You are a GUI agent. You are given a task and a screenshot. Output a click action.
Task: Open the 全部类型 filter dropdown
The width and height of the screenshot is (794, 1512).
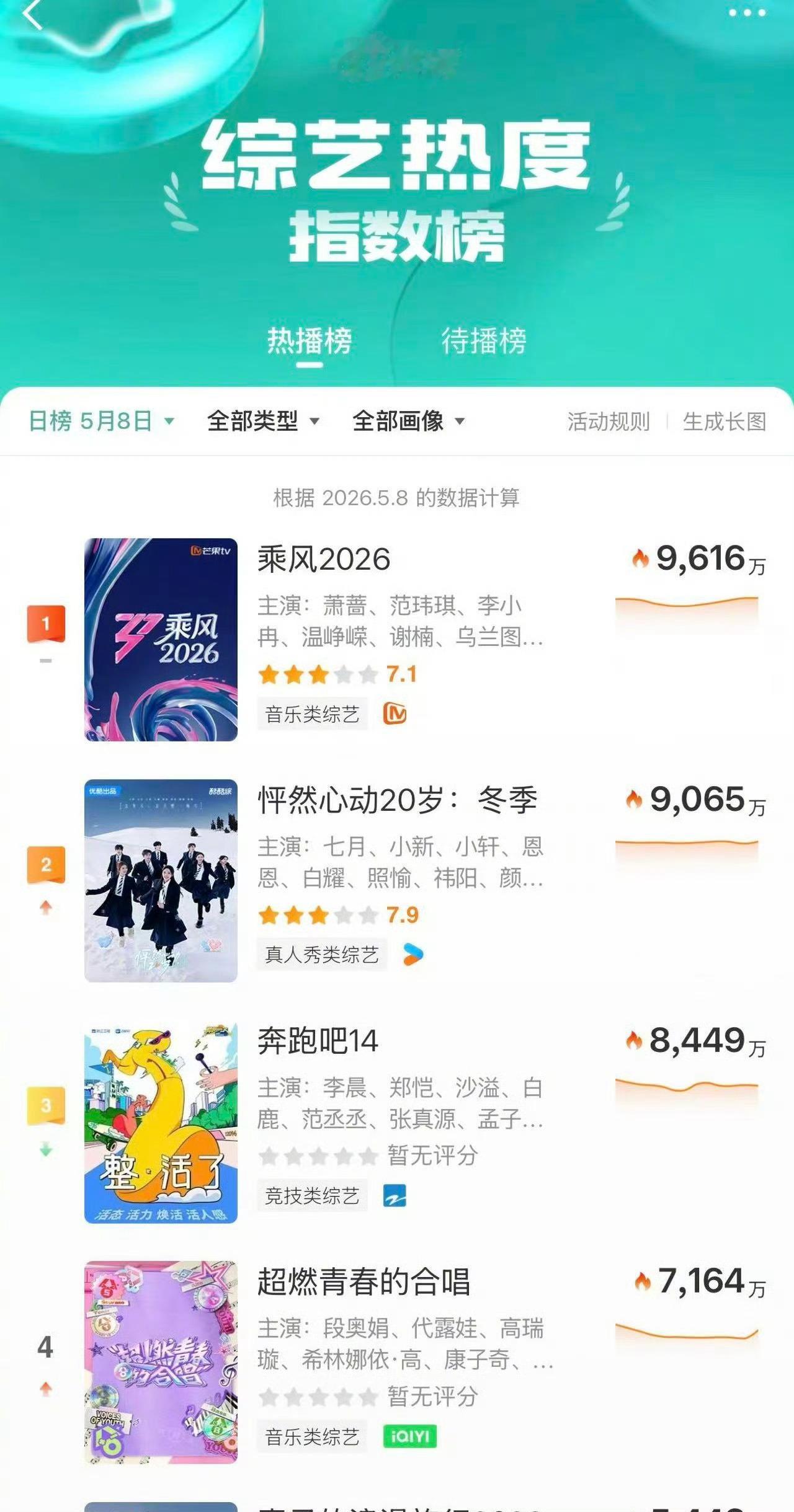click(263, 421)
